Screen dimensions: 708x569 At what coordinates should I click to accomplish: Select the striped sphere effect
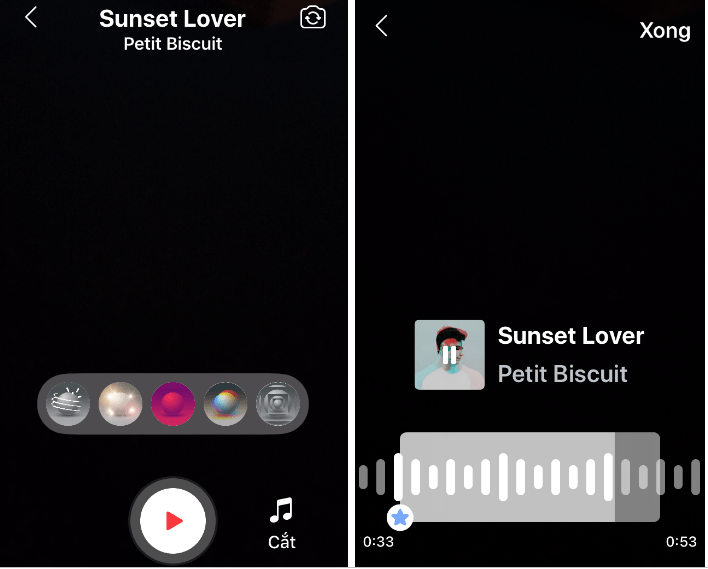(x=68, y=404)
